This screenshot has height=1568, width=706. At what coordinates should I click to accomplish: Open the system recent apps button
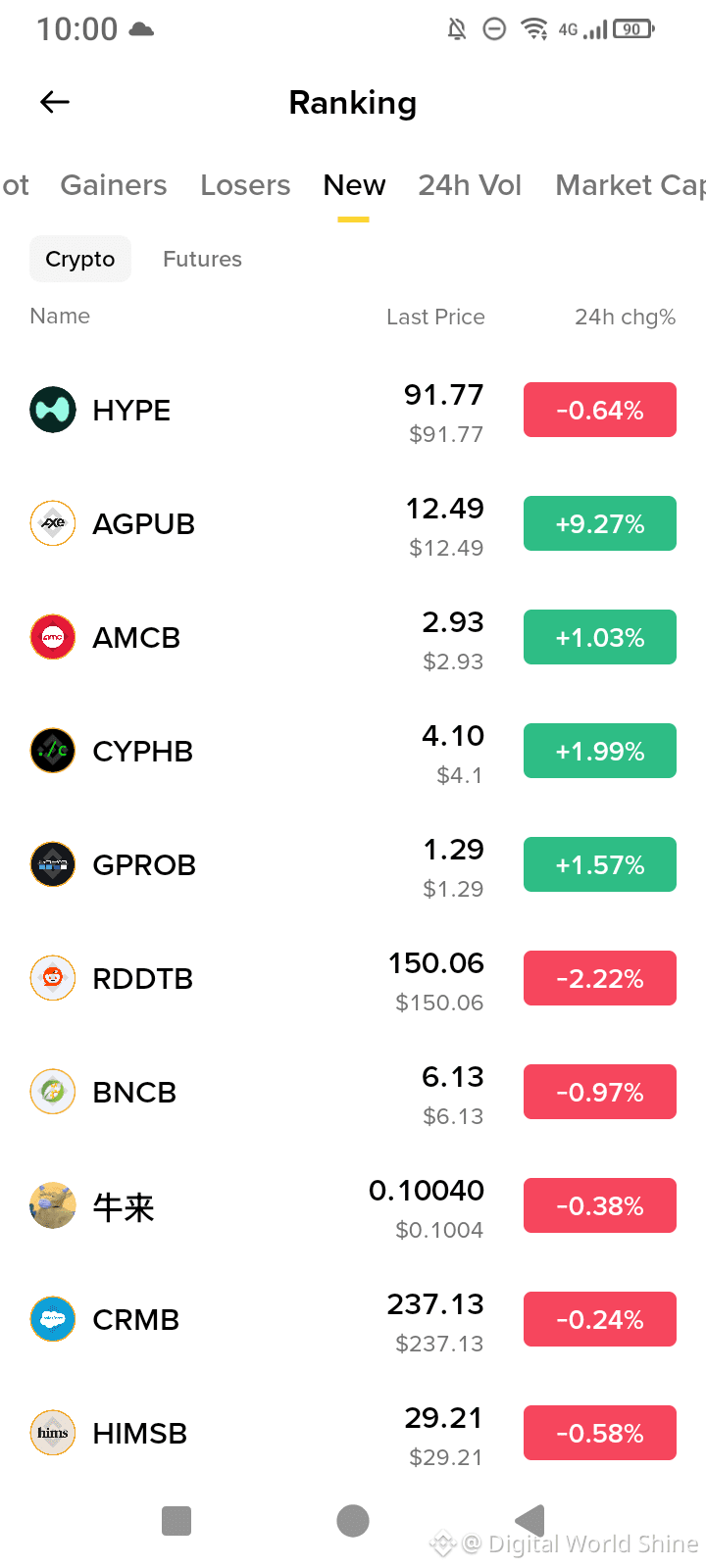point(176,1521)
